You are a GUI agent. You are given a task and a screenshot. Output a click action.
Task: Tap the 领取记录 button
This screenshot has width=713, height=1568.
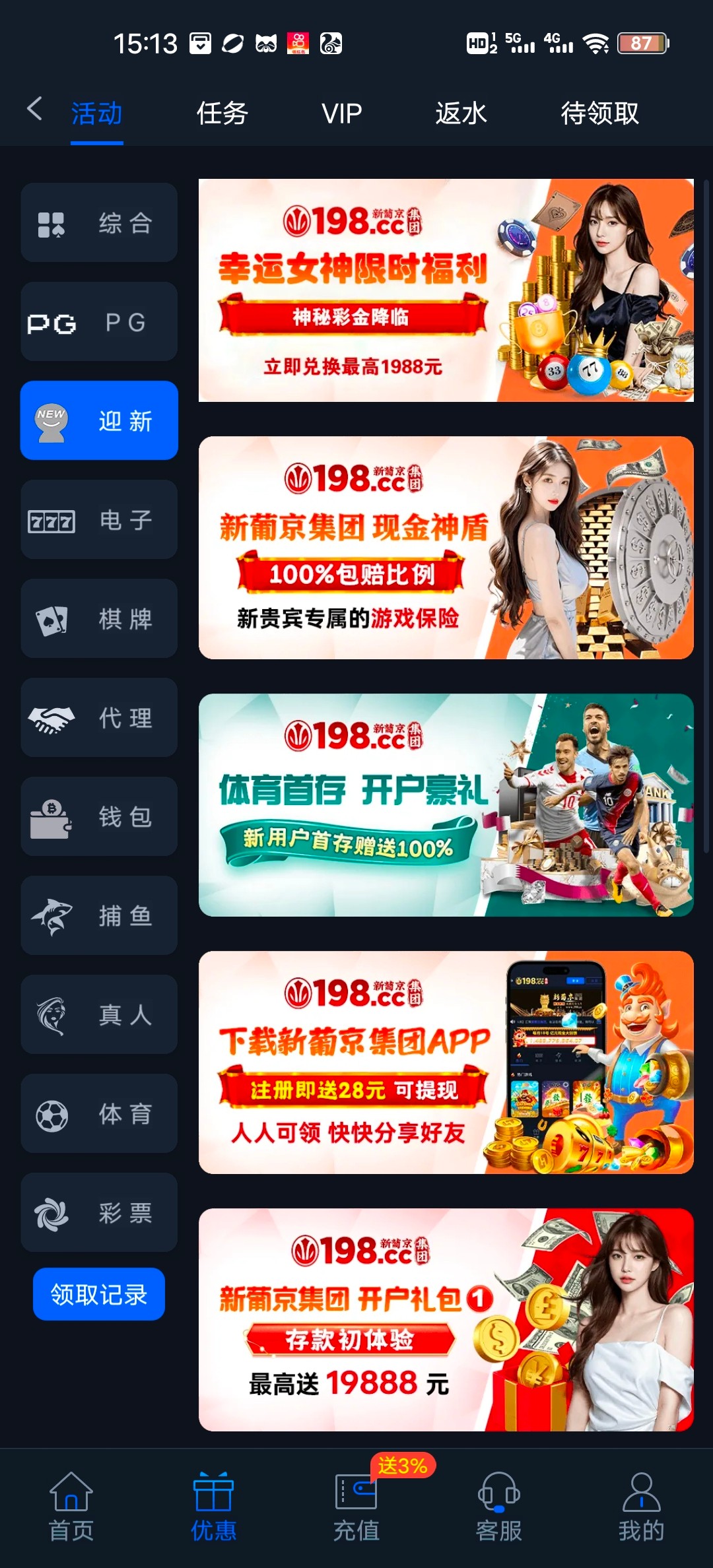tap(99, 1294)
